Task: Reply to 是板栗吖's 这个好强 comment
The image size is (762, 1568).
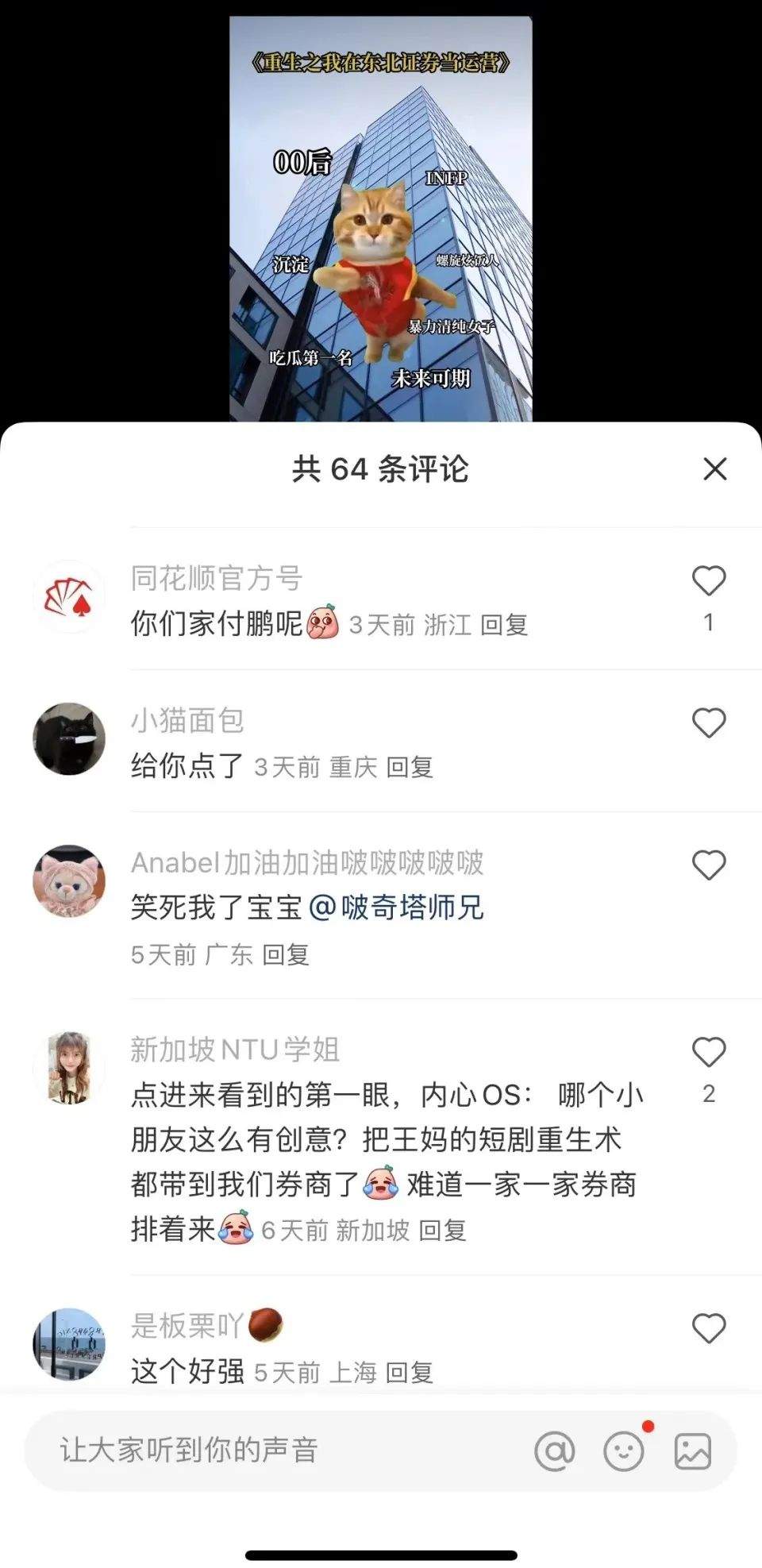Action: pos(410,1372)
